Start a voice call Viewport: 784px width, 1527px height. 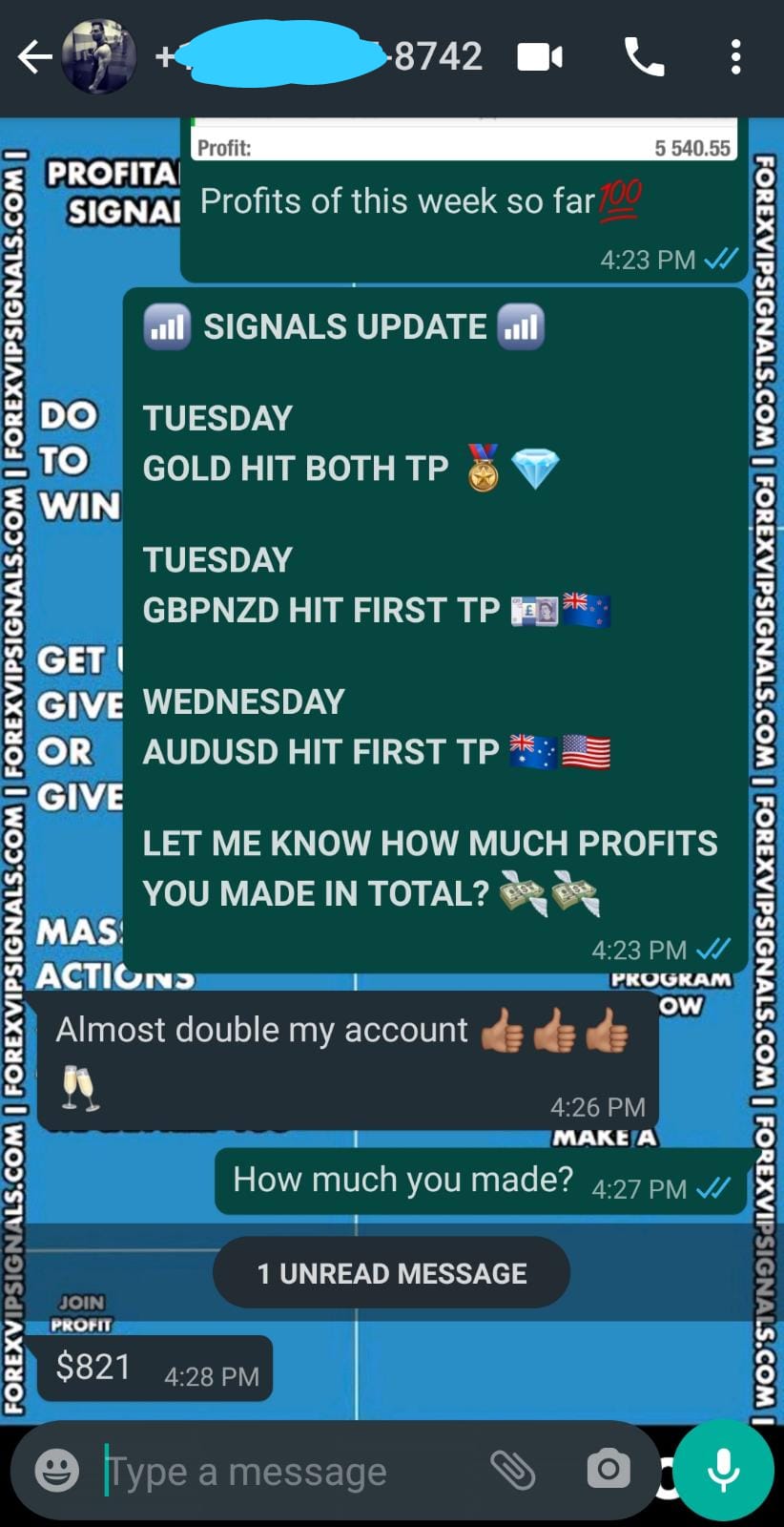click(x=644, y=57)
